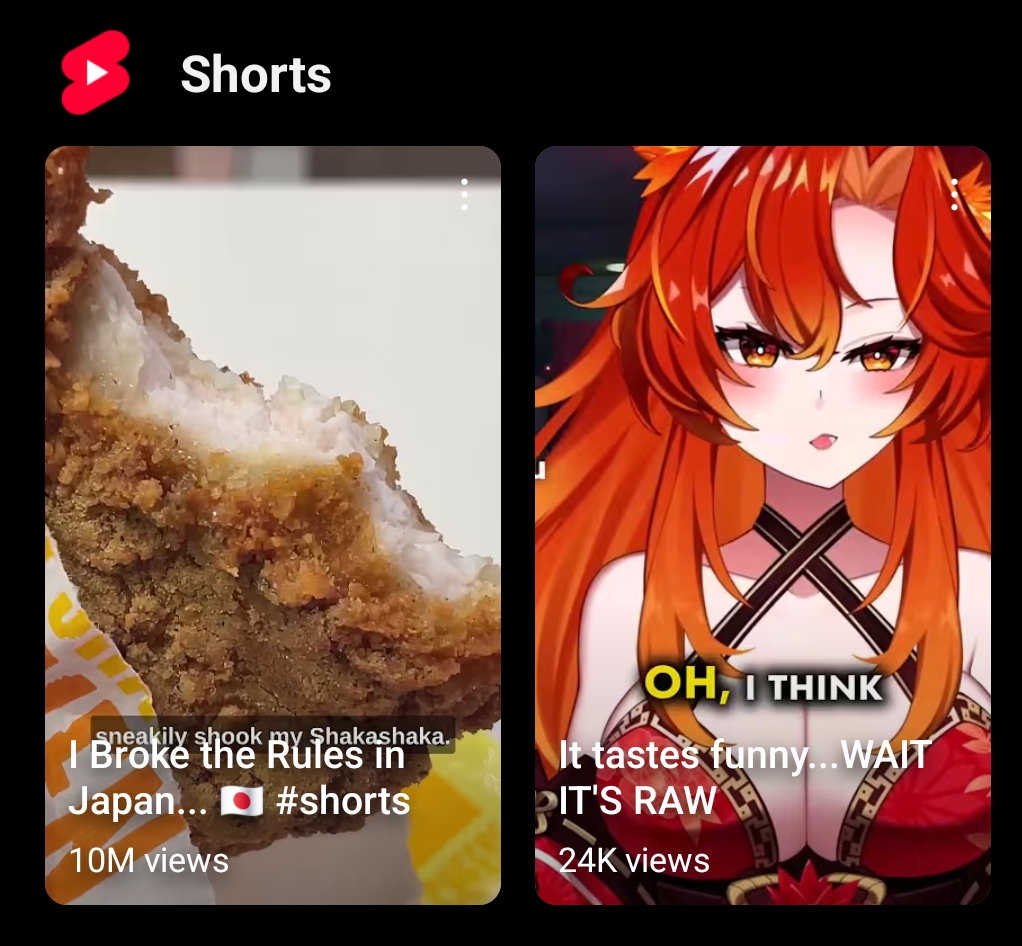Show more options for 'It tastes funny' short
This screenshot has height=946, width=1022.
(x=955, y=195)
